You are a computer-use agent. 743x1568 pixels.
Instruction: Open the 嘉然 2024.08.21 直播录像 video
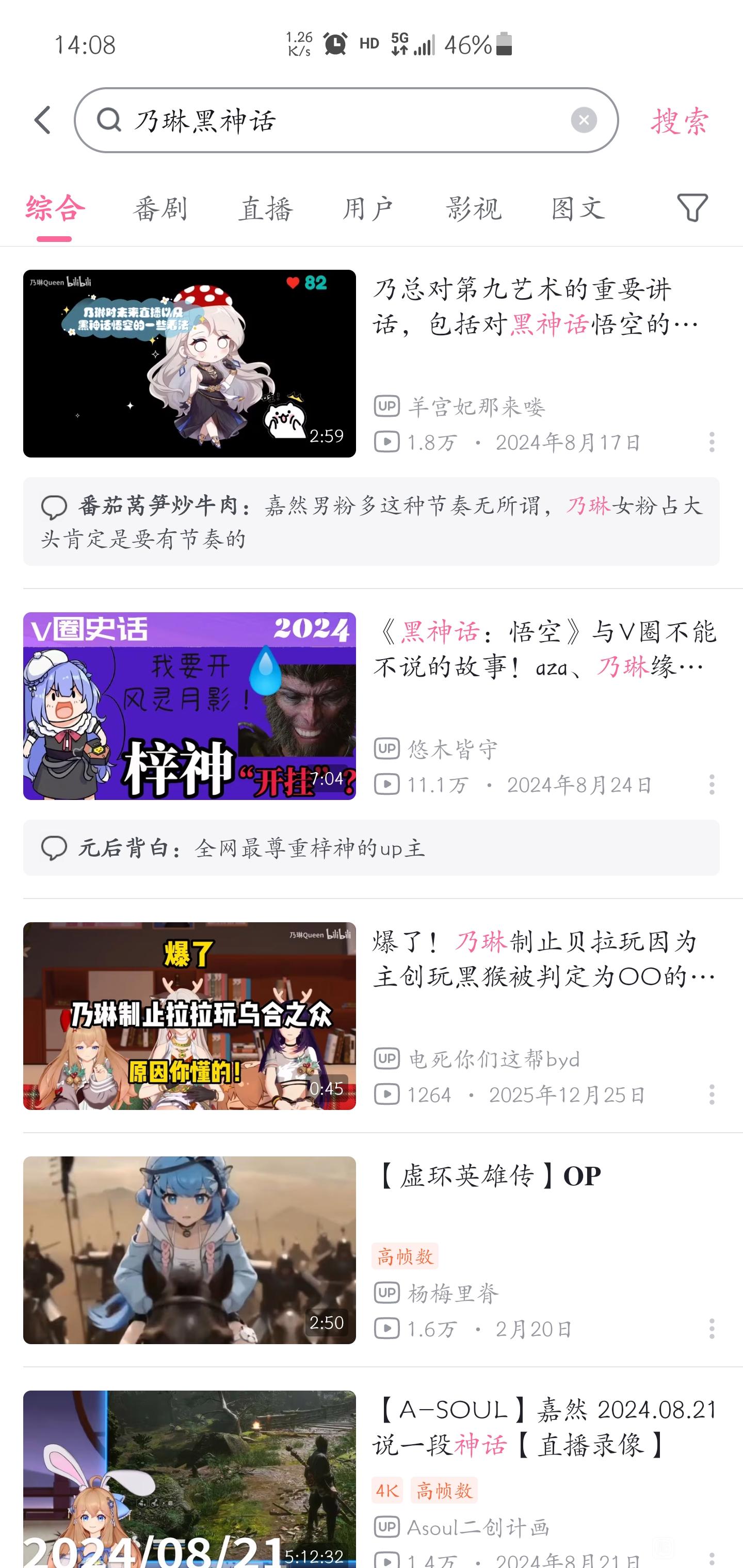coord(189,1479)
